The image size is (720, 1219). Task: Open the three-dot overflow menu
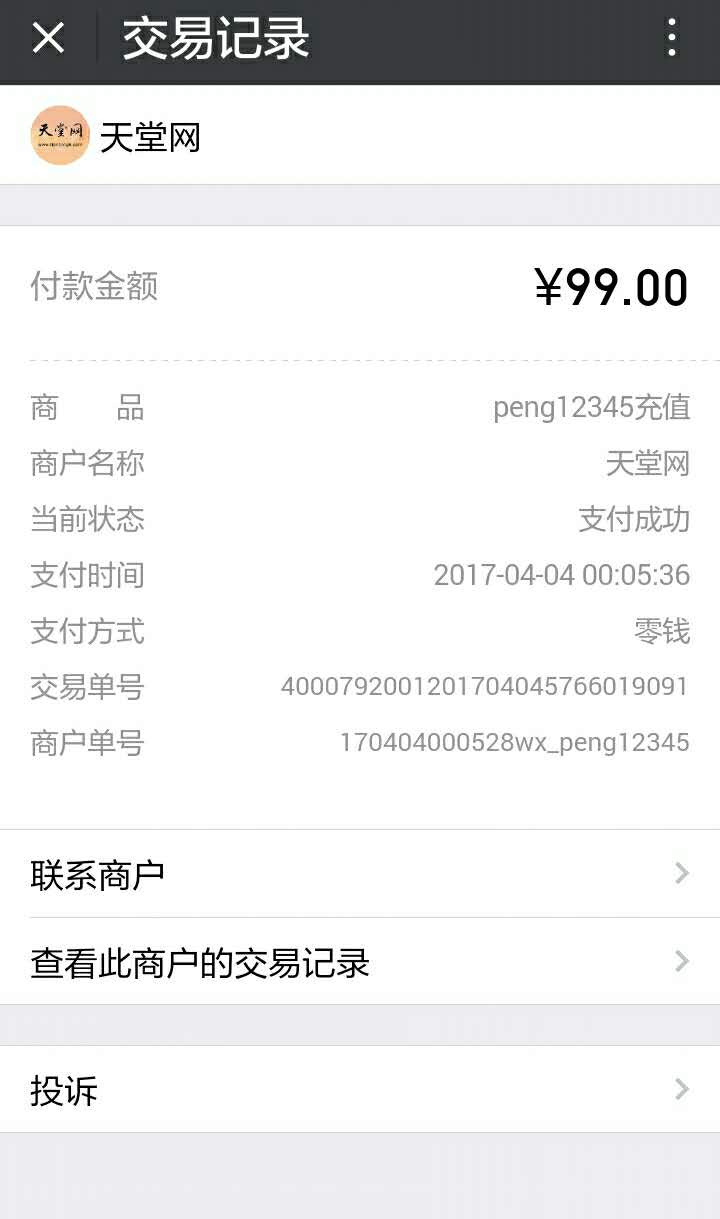671,39
